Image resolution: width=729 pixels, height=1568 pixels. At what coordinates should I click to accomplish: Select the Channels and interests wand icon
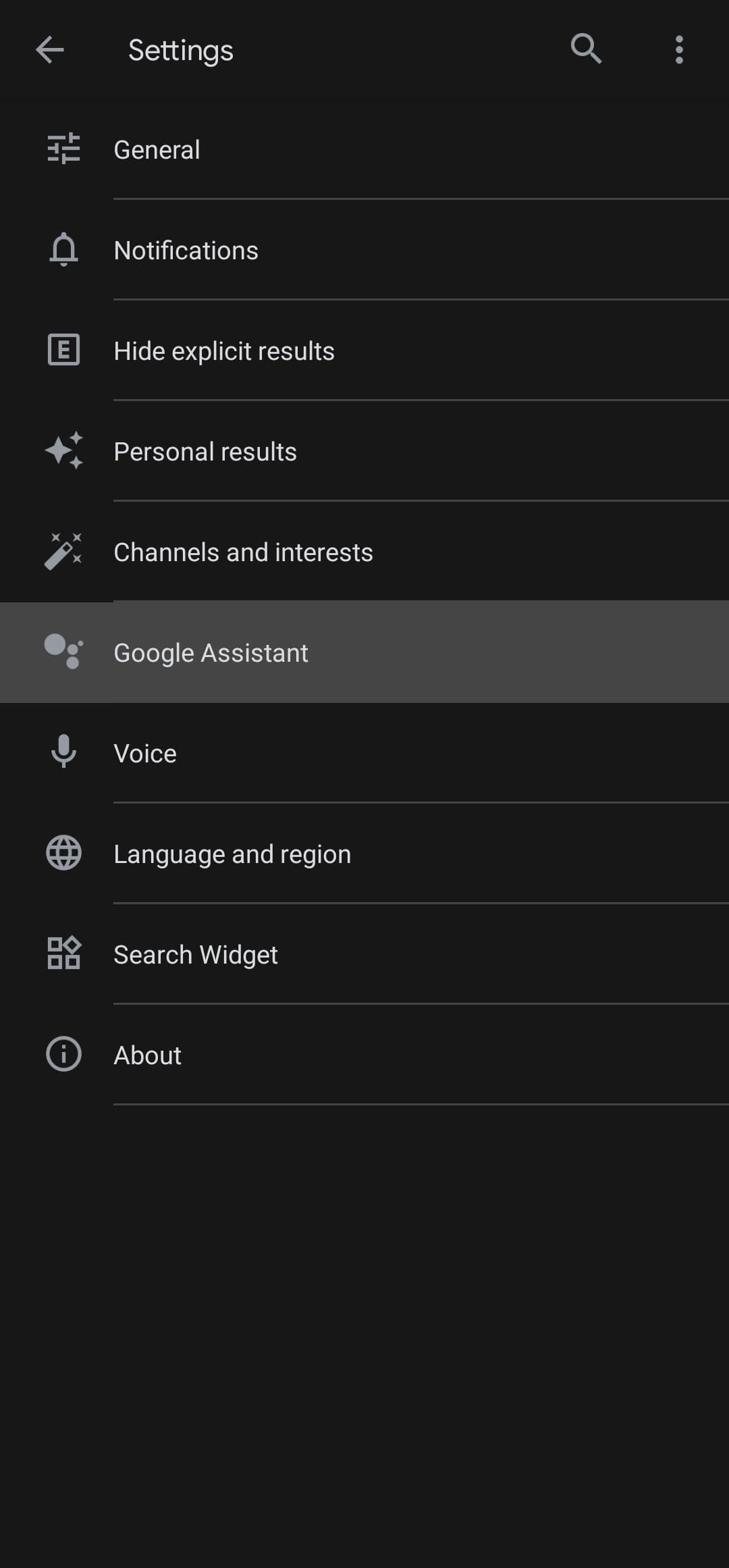63,551
